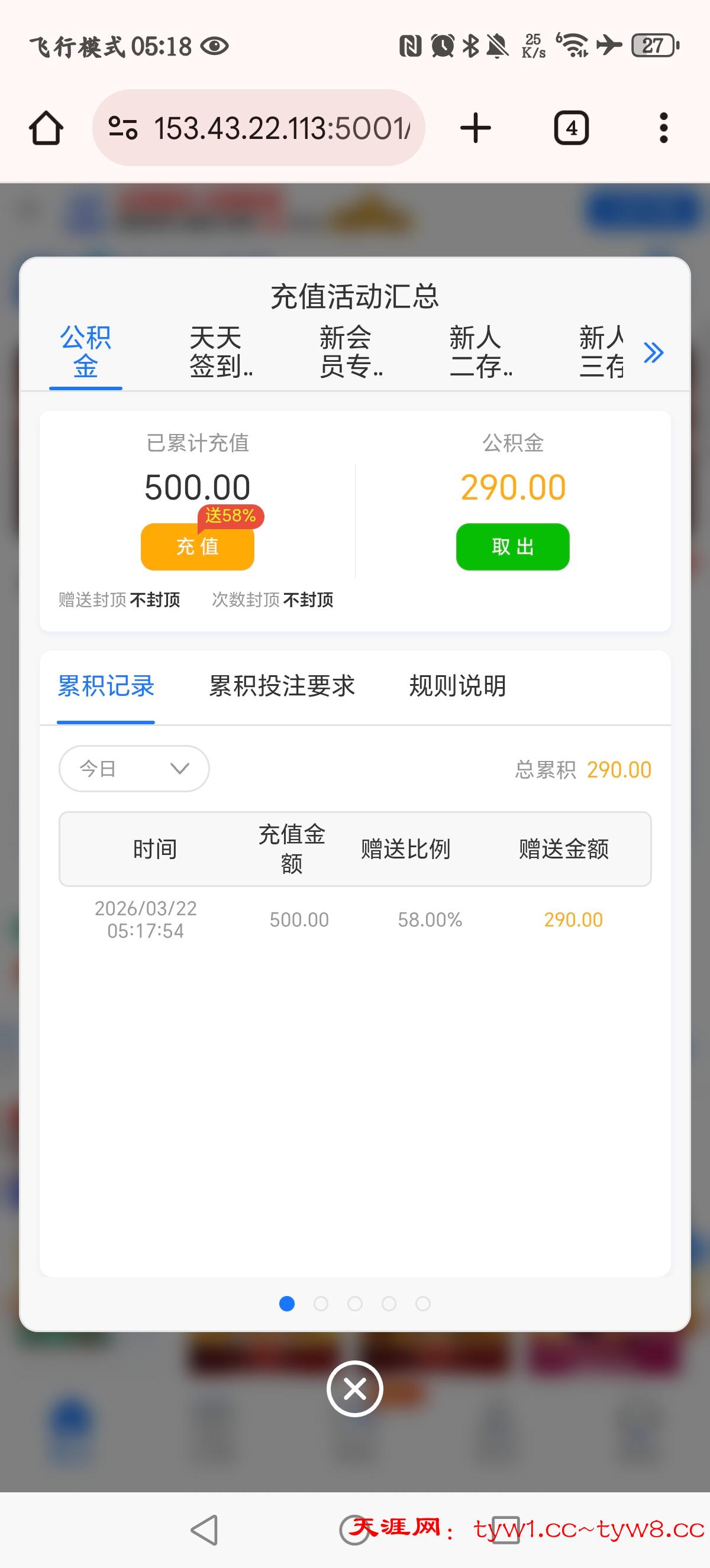Open the browser overflow menu
Image resolution: width=710 pixels, height=1568 pixels.
(x=663, y=128)
